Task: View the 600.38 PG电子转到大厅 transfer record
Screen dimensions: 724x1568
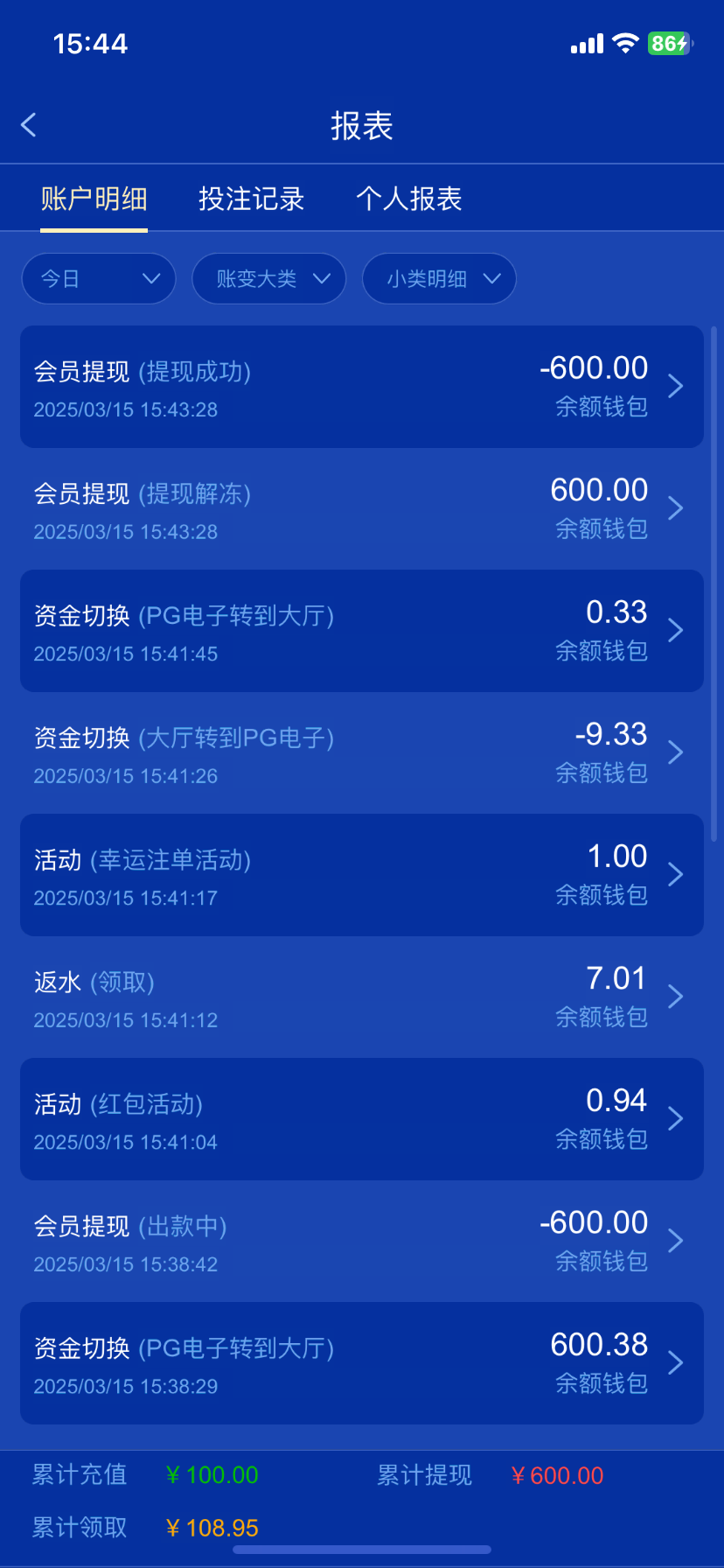Action: tap(362, 1363)
